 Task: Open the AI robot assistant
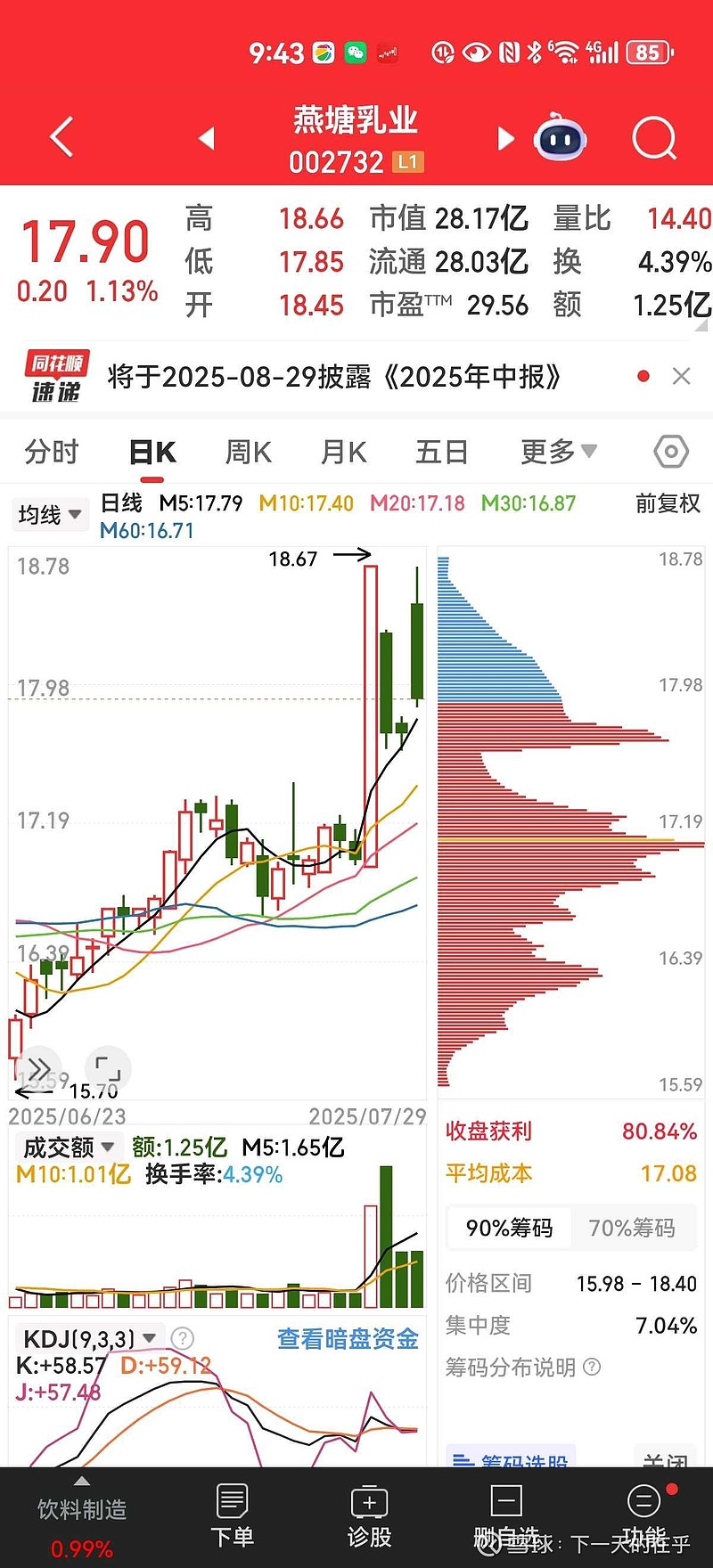pos(560,138)
